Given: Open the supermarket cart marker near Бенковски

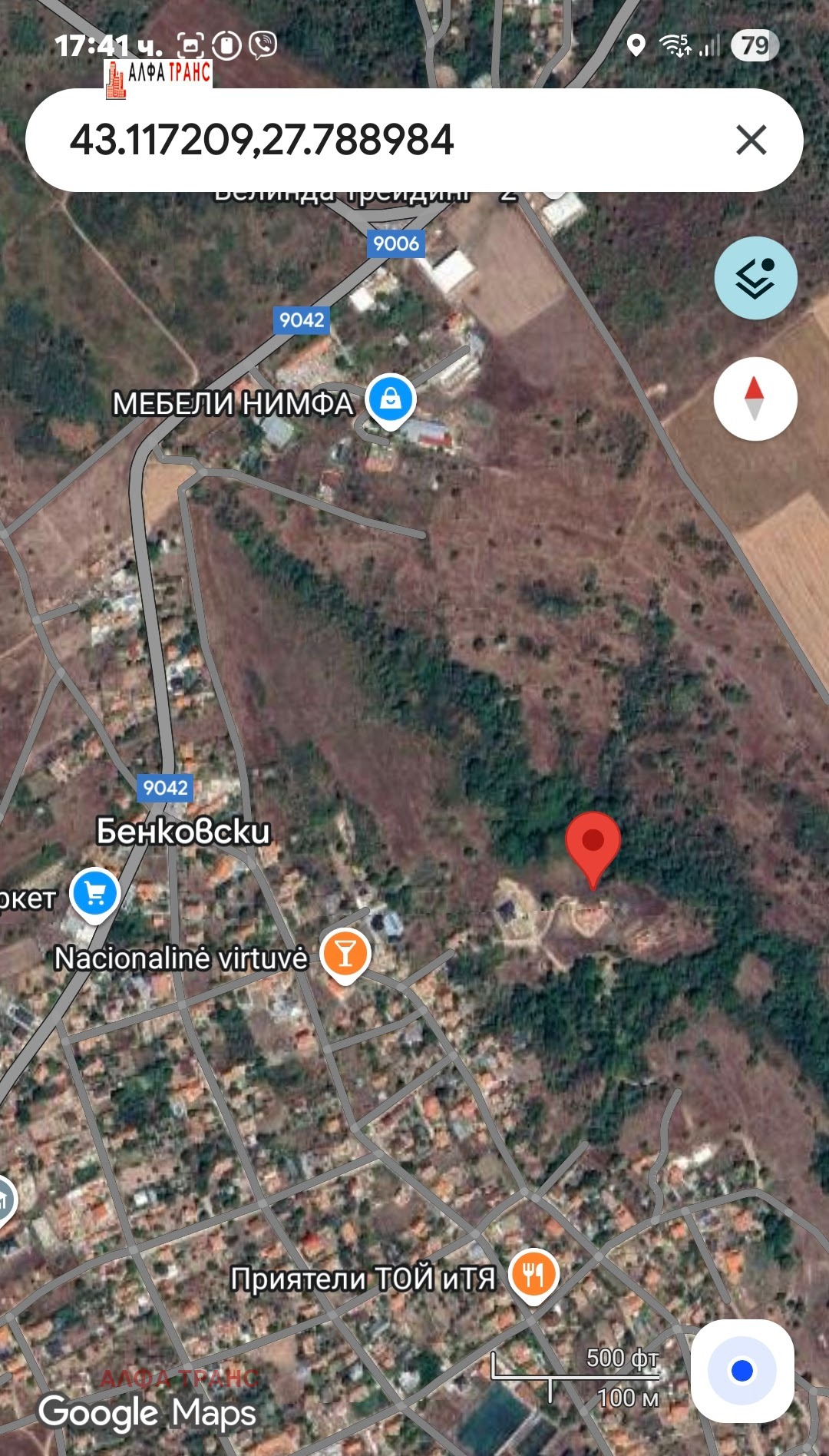Looking at the screenshot, I should pos(94,894).
